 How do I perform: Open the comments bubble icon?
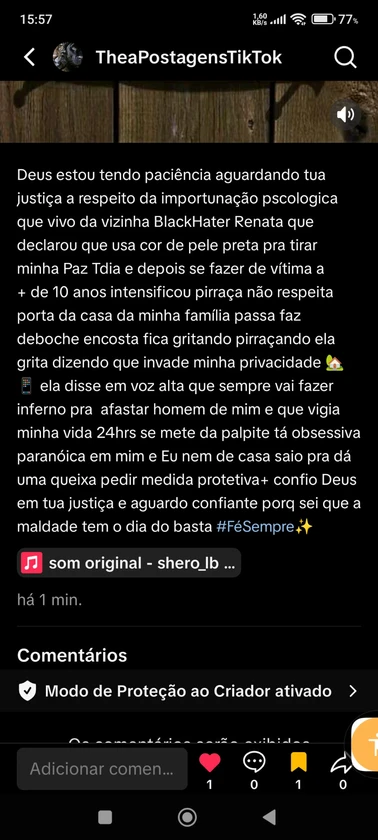coord(254,762)
